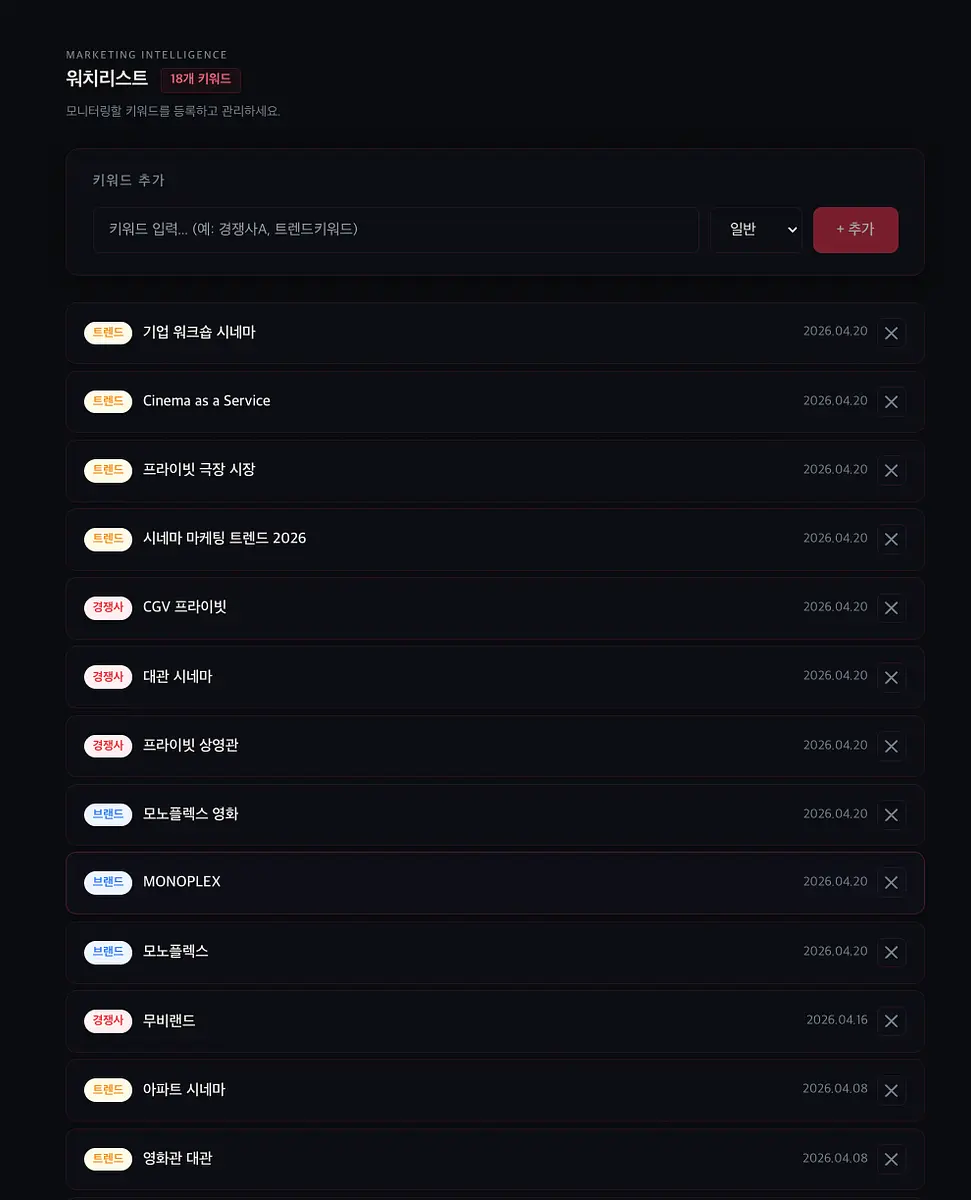Remove the 기업 워크숍 시네마 keyword
Image resolution: width=971 pixels, height=1200 pixels.
(891, 333)
